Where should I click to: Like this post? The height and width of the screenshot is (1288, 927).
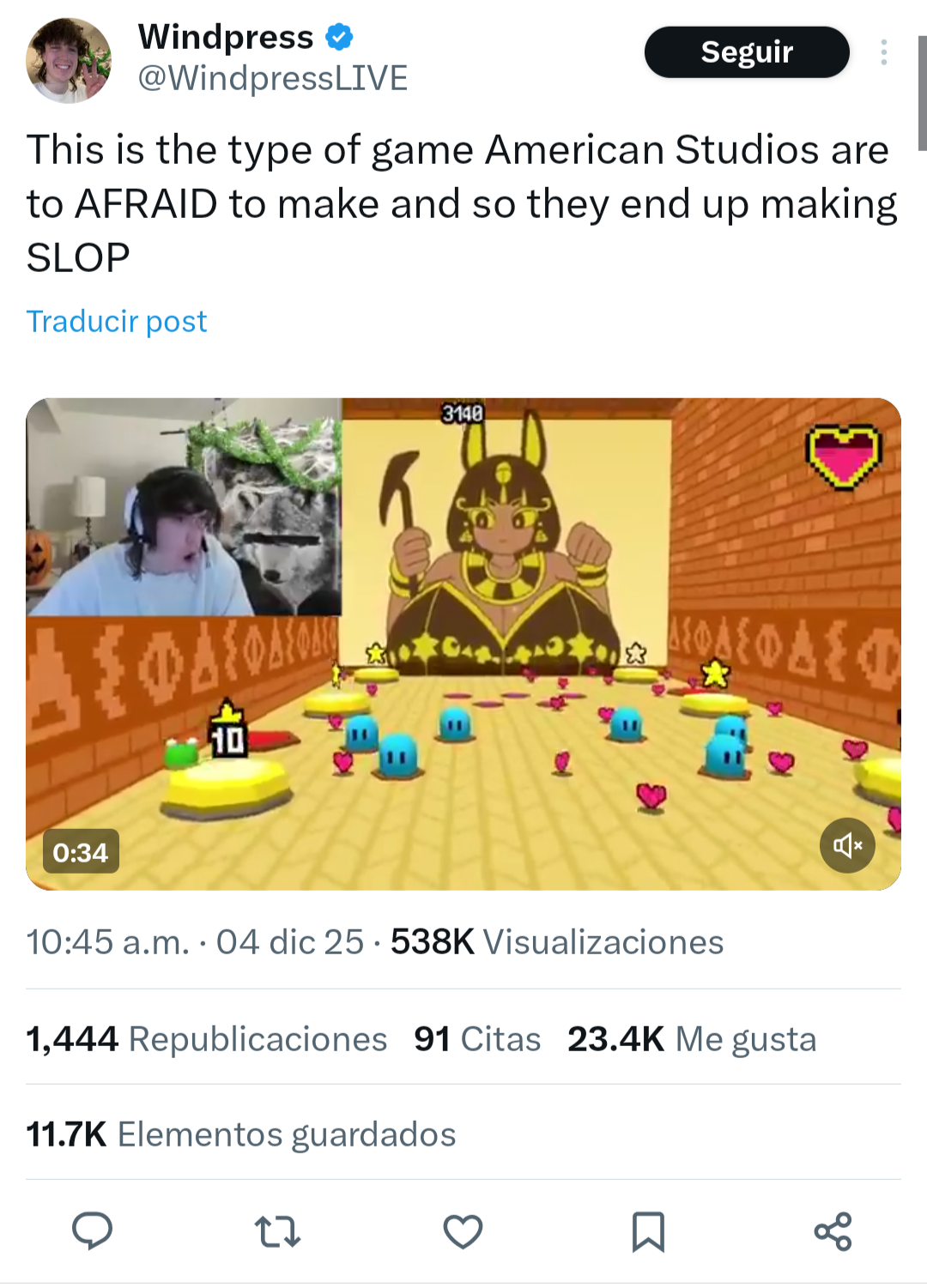point(463,1231)
